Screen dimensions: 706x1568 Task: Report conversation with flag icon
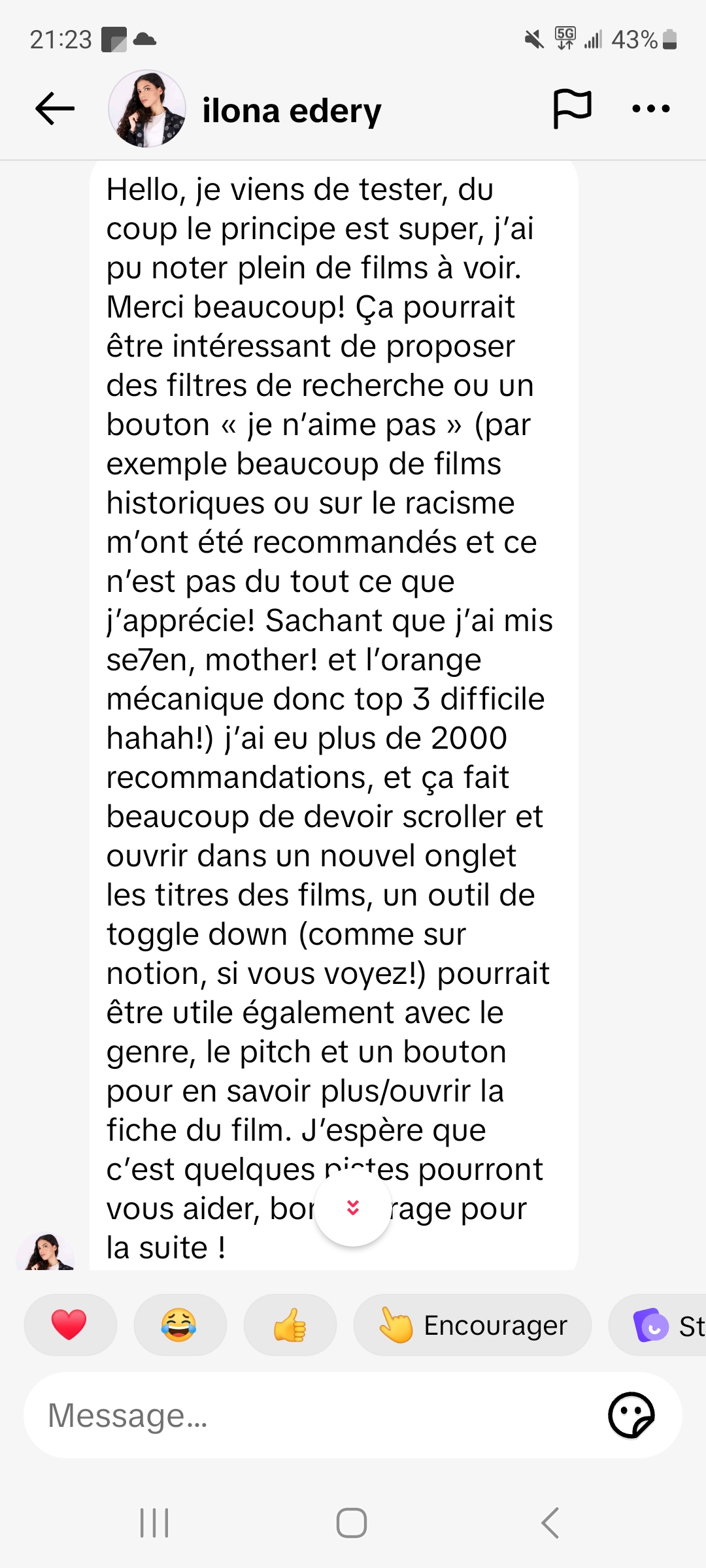click(x=572, y=109)
